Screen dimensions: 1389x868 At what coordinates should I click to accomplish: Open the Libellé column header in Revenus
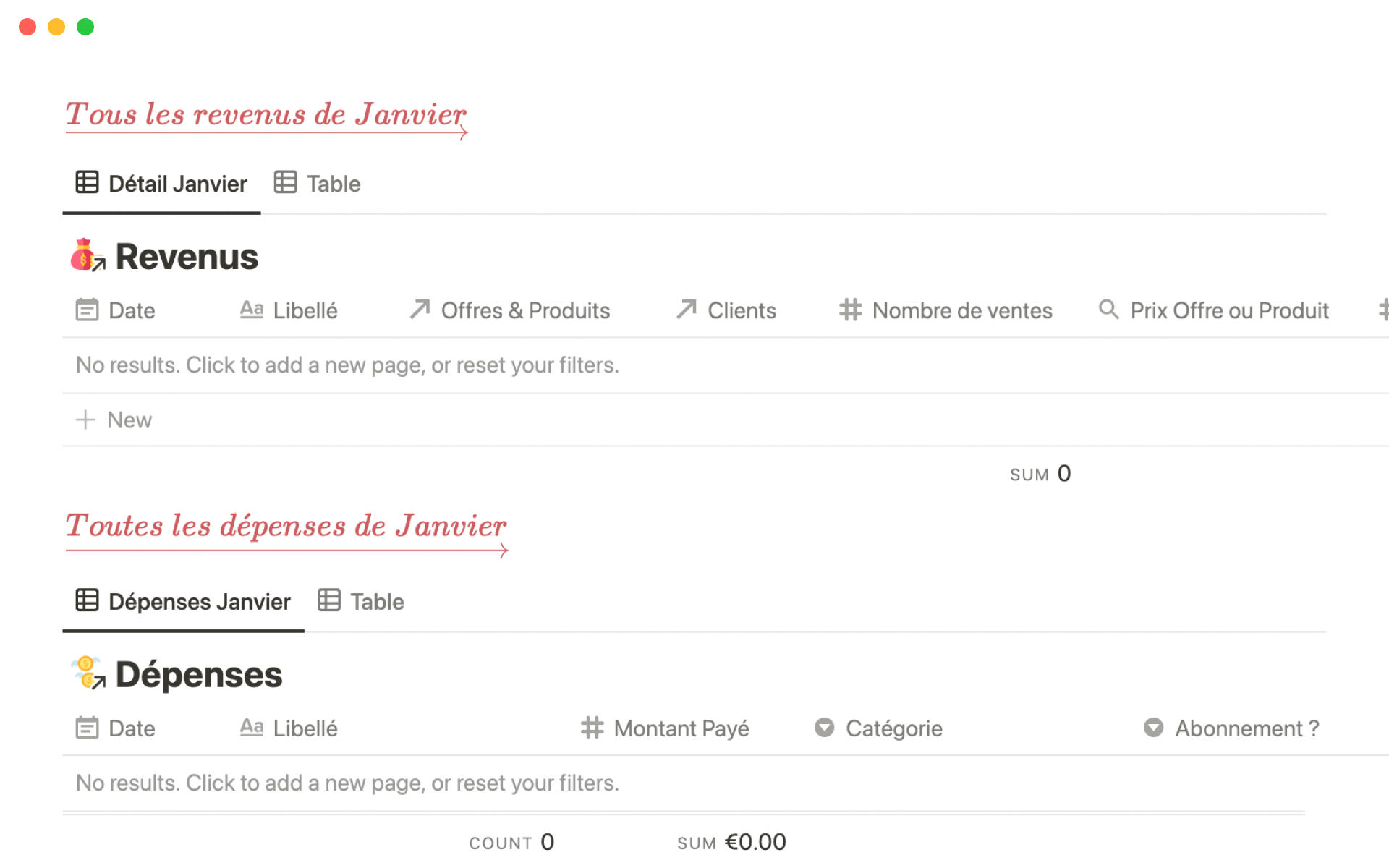289,310
